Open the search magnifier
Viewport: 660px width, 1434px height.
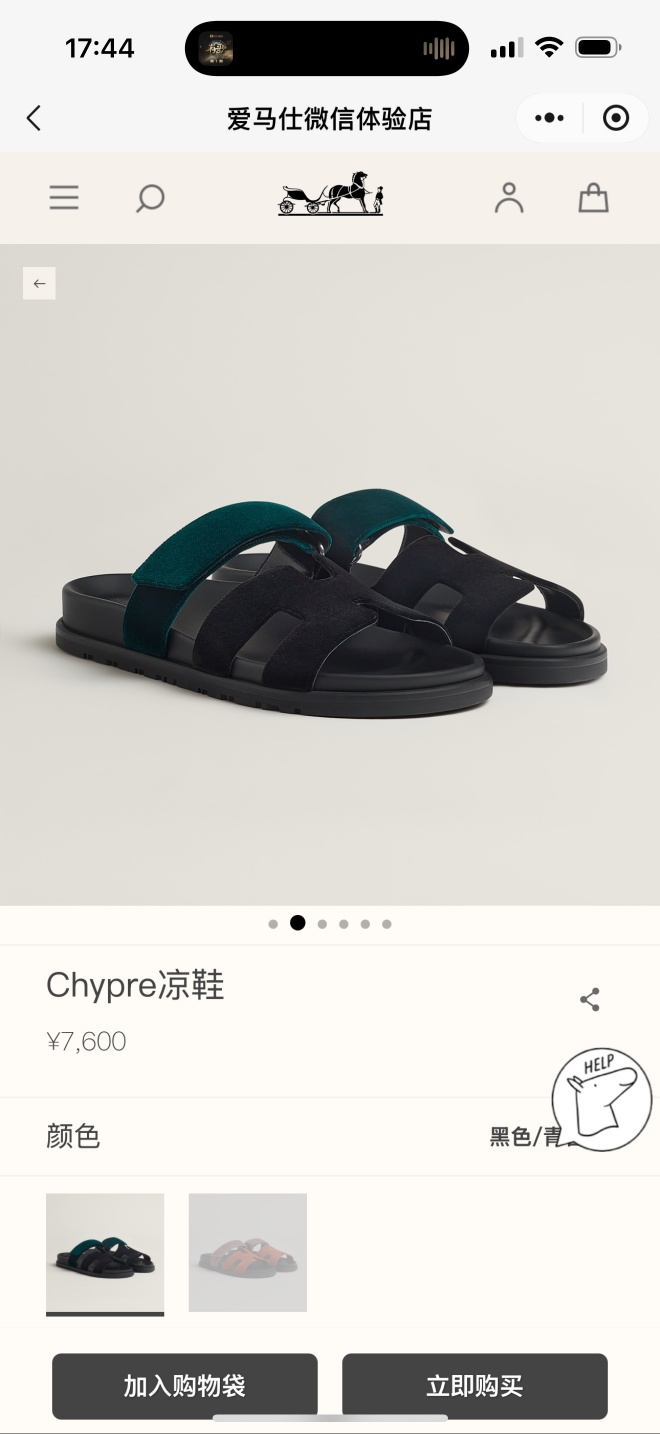point(150,198)
